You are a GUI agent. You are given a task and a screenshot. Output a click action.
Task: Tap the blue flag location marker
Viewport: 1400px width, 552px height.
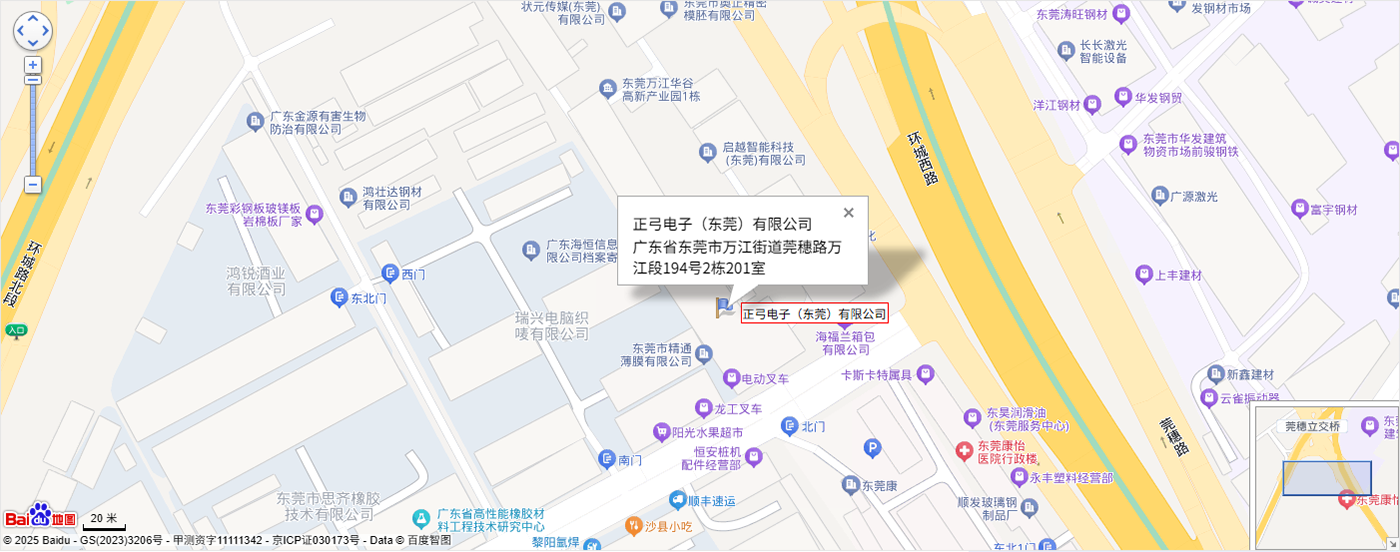coord(724,308)
